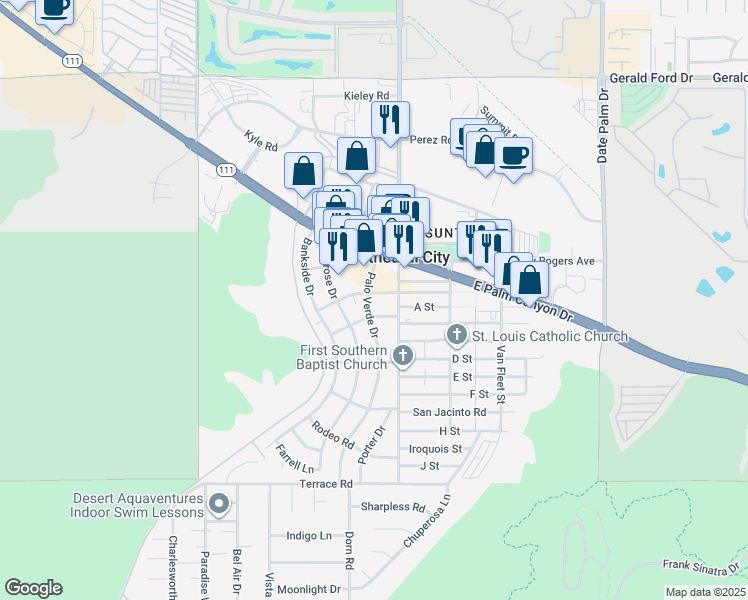The height and width of the screenshot is (600, 748).
Task: Tap the shopping marker beside Rogers Ave
Action: 531,280
